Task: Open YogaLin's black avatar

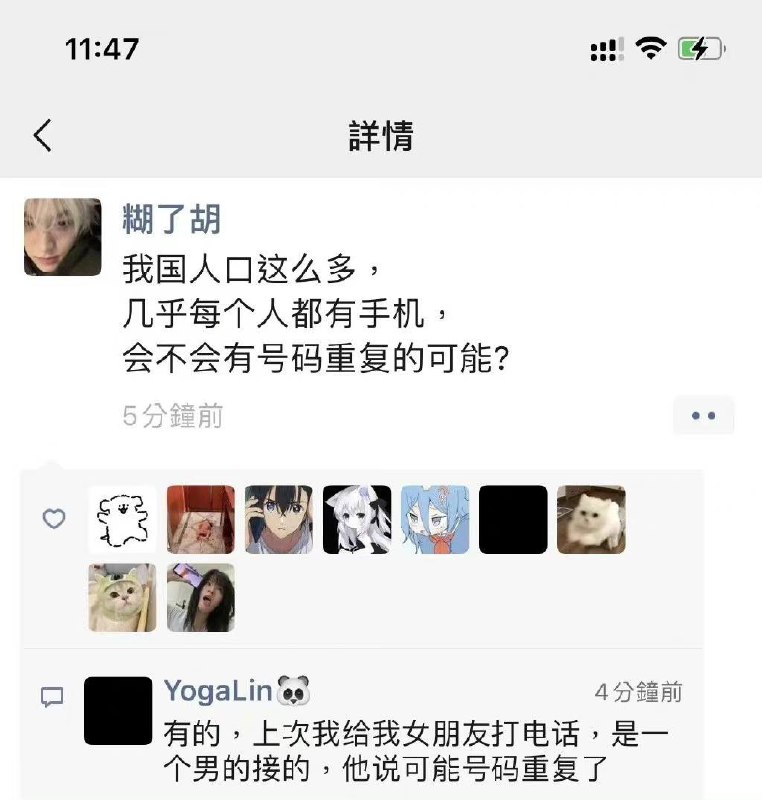Action: pos(118,711)
